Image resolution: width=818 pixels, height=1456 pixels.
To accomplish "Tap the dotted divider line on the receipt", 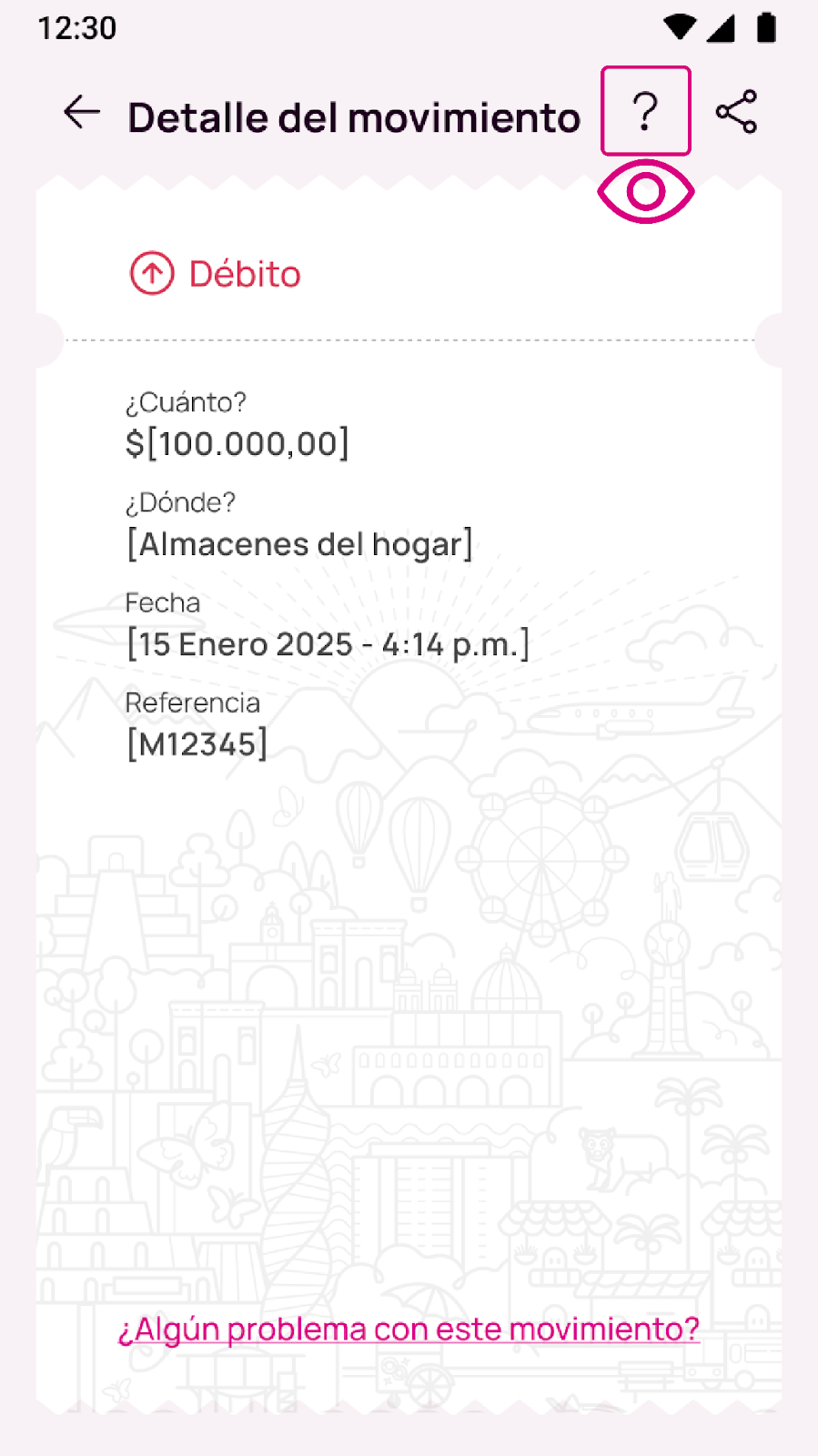I will click(409, 339).
